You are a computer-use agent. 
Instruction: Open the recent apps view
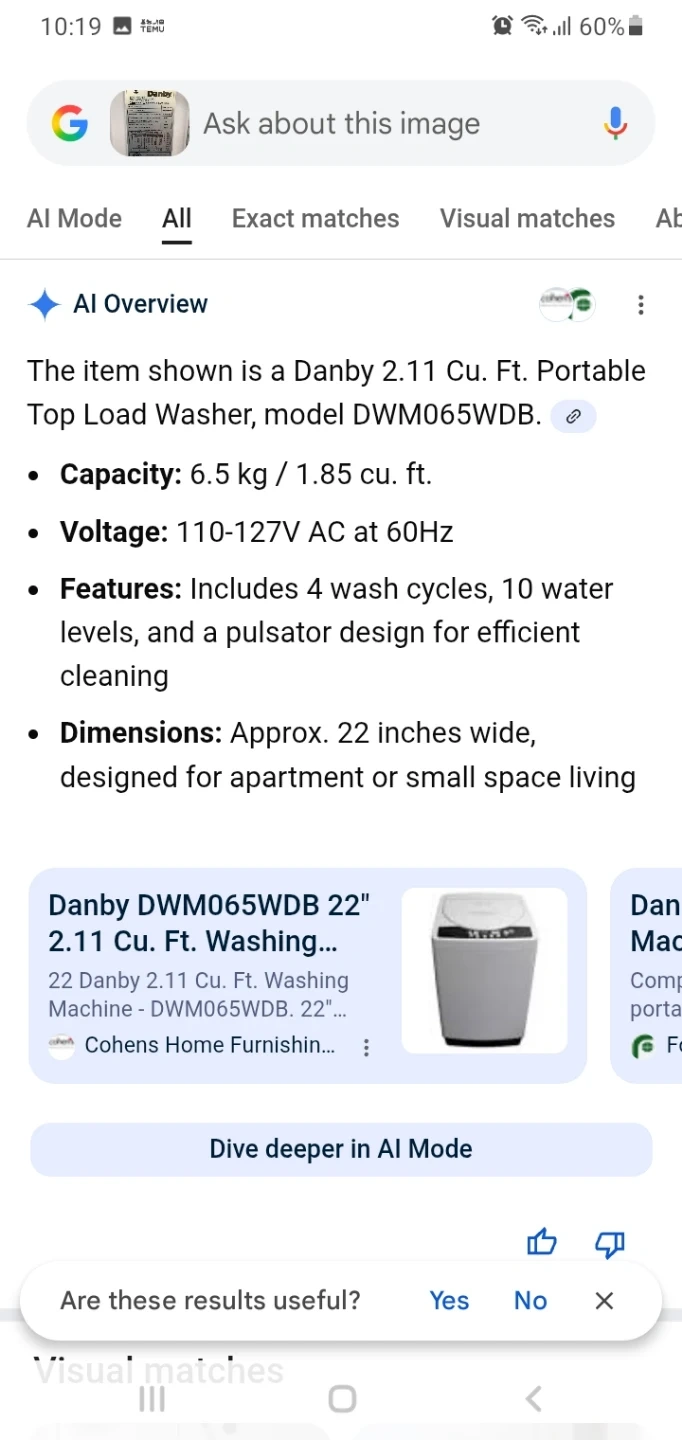pos(151,1398)
